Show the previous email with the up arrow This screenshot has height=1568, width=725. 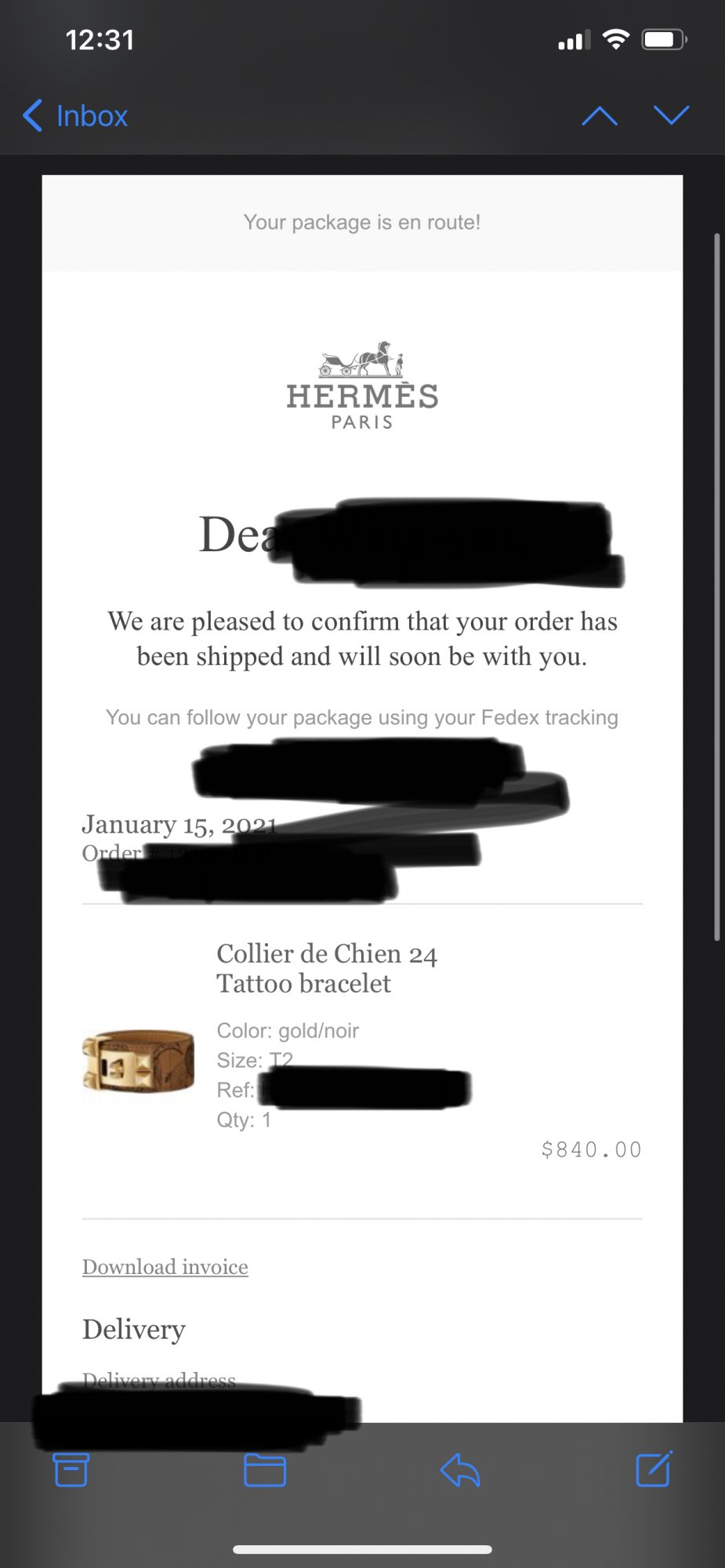click(600, 116)
